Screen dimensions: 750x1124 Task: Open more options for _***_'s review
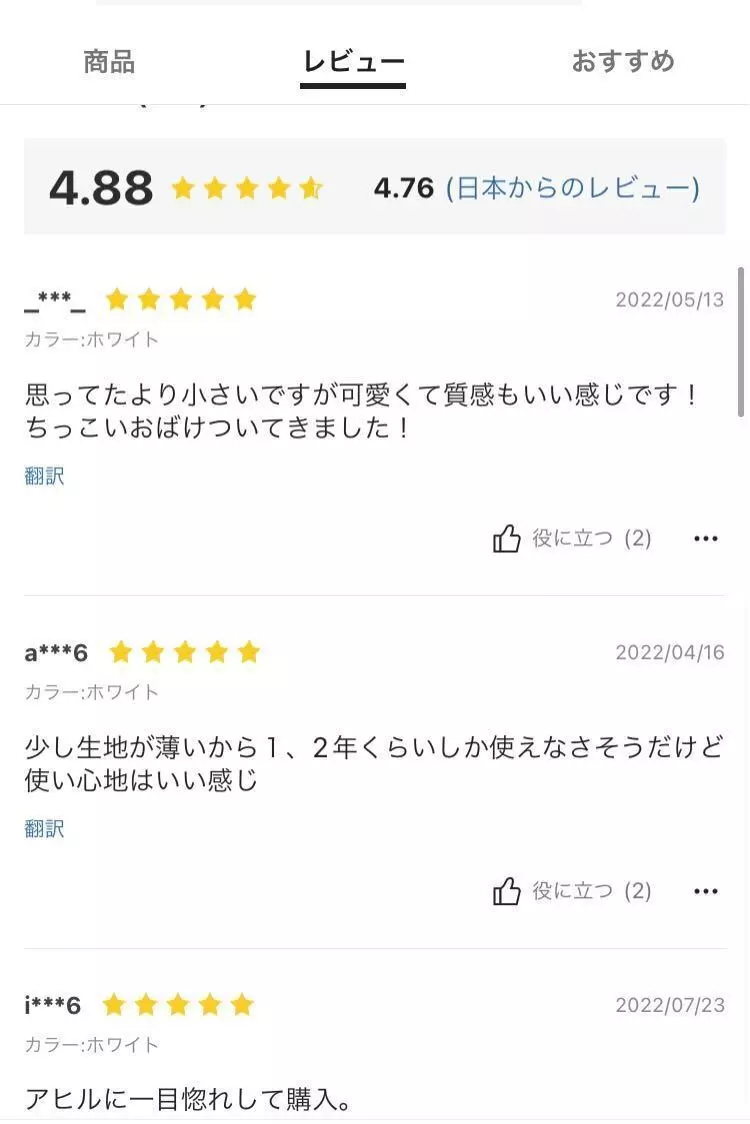click(x=706, y=539)
